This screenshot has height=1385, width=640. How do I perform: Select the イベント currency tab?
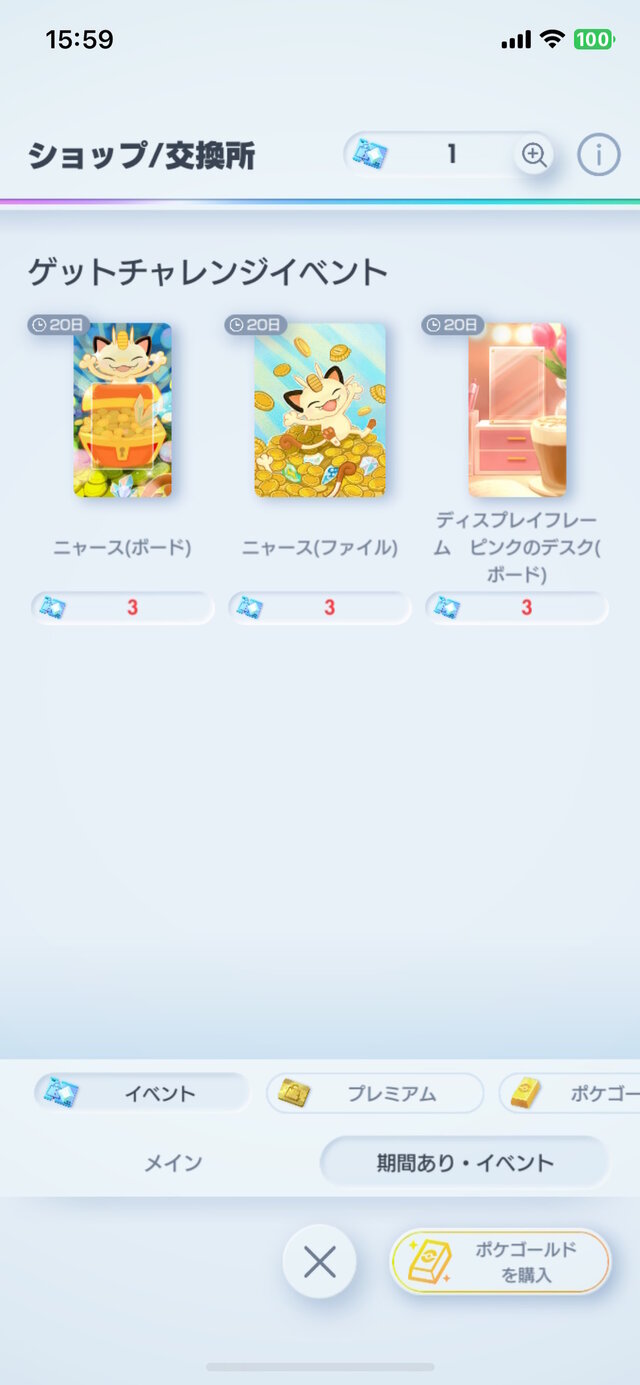tap(141, 1093)
